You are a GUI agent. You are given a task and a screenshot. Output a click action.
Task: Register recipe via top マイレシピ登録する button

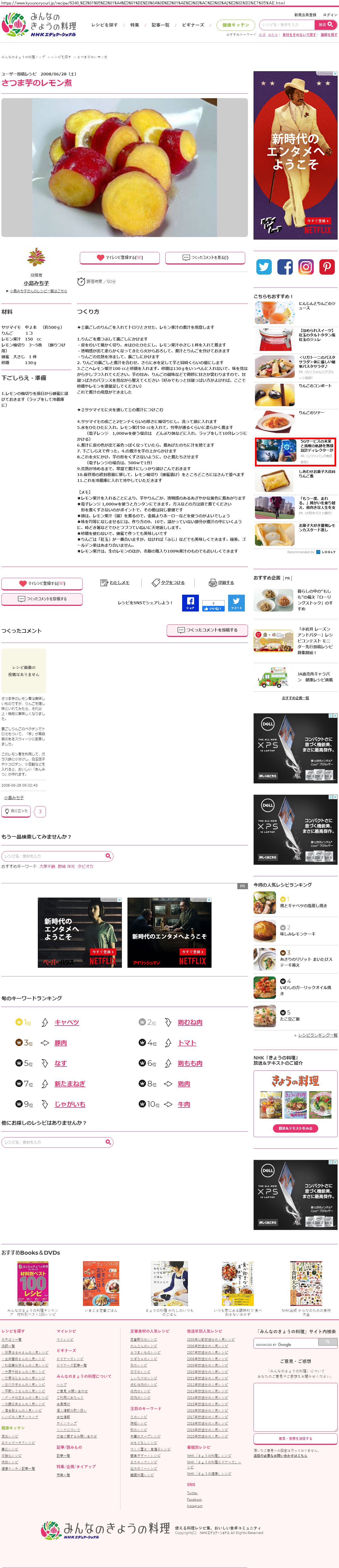pyautogui.click(x=120, y=257)
